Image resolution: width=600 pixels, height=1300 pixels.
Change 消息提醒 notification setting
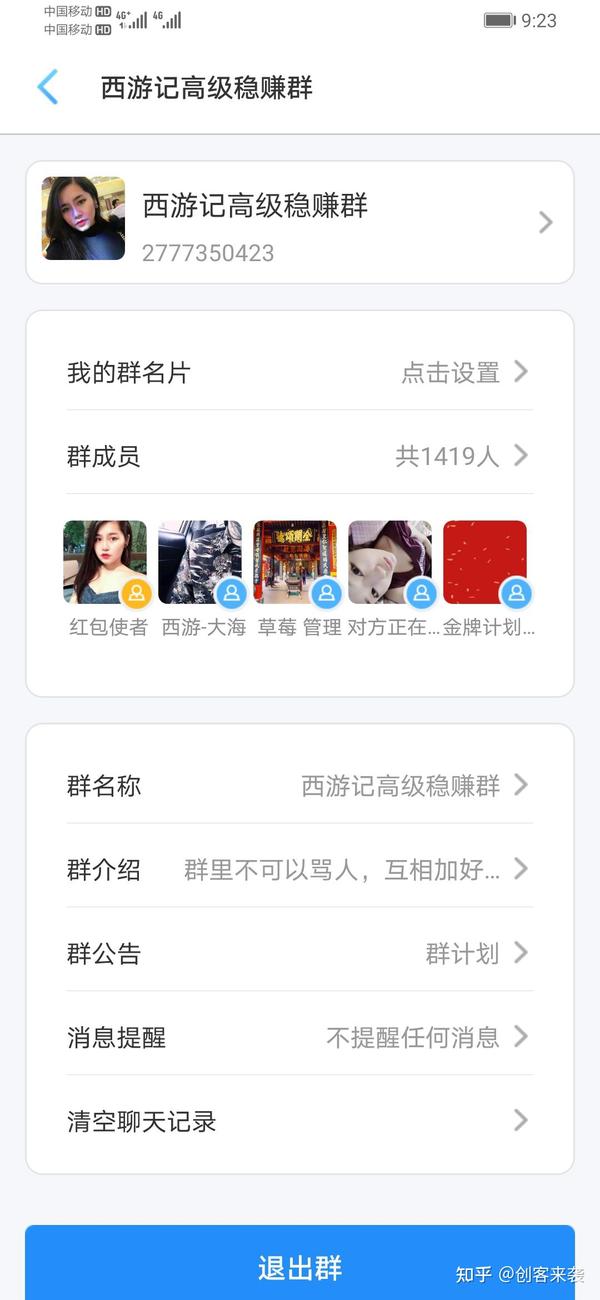[300, 1038]
